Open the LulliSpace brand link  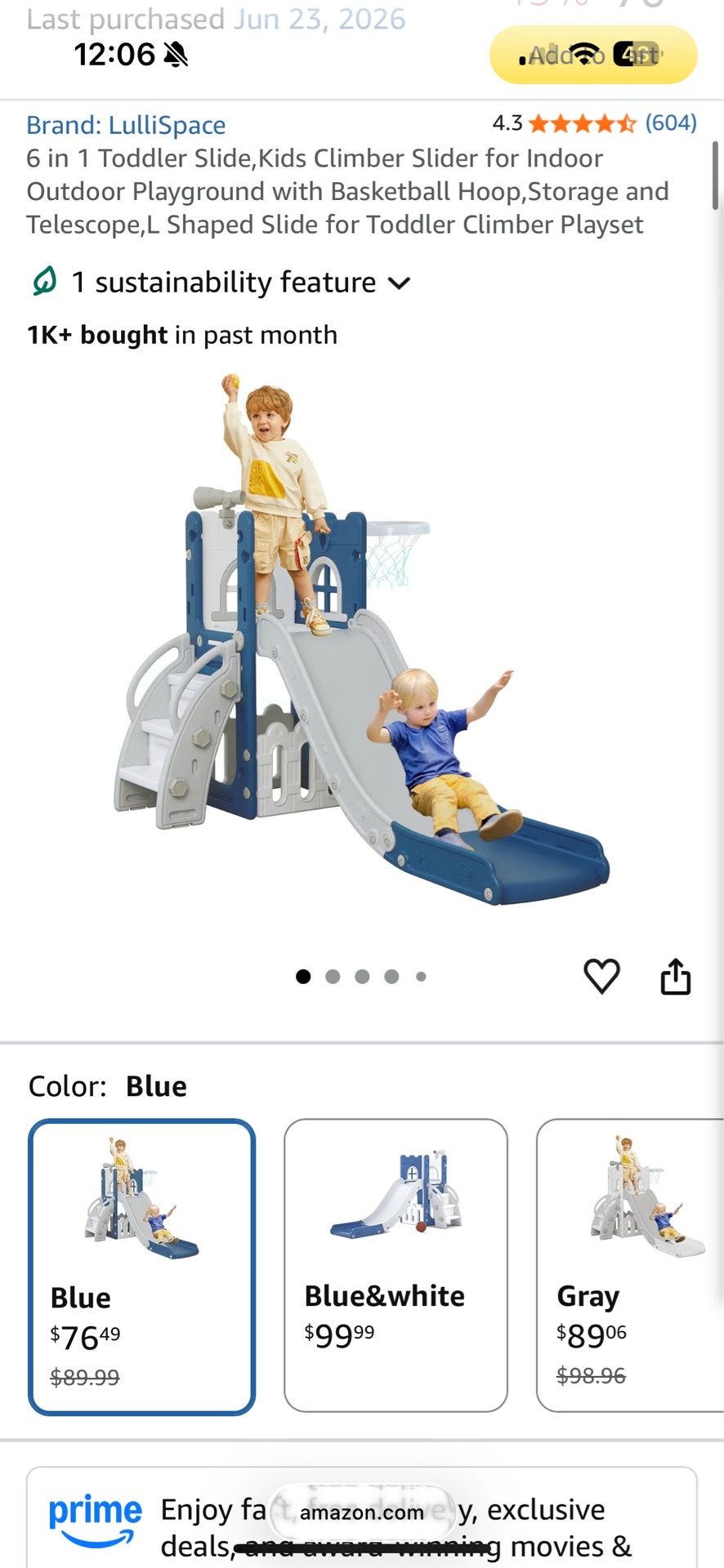point(126,125)
